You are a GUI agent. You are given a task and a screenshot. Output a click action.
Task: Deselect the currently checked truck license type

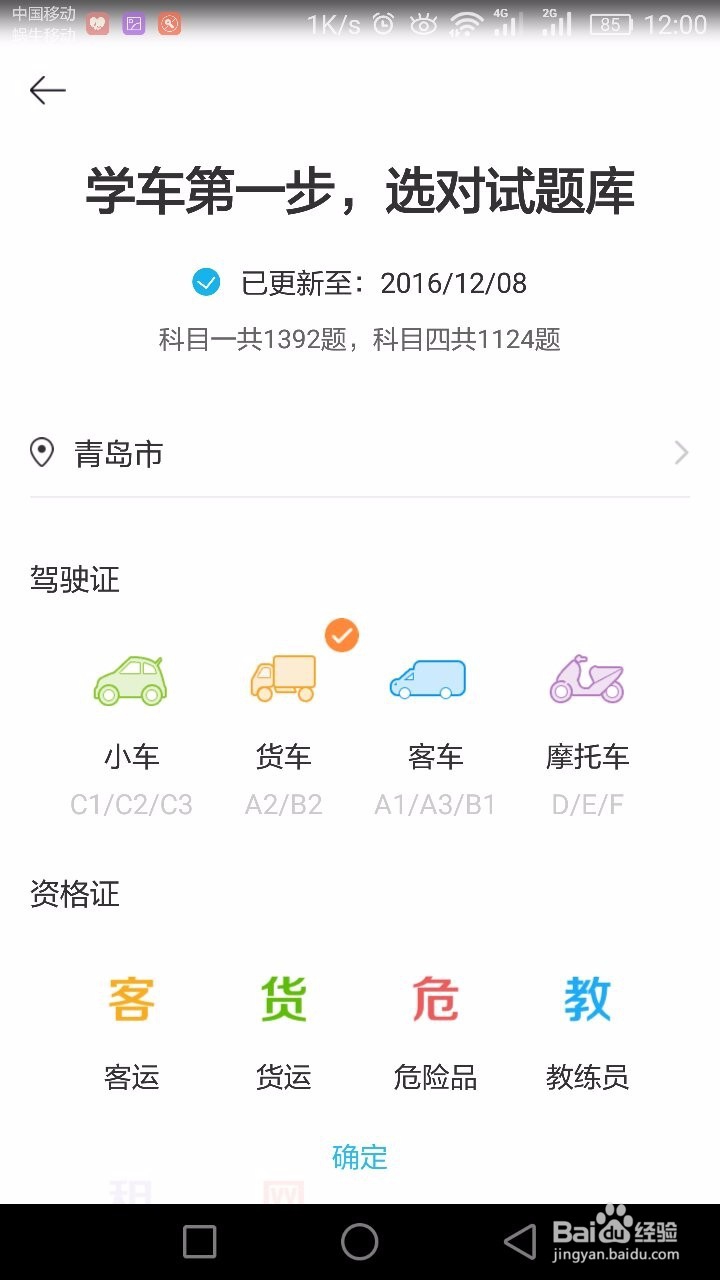[283, 678]
